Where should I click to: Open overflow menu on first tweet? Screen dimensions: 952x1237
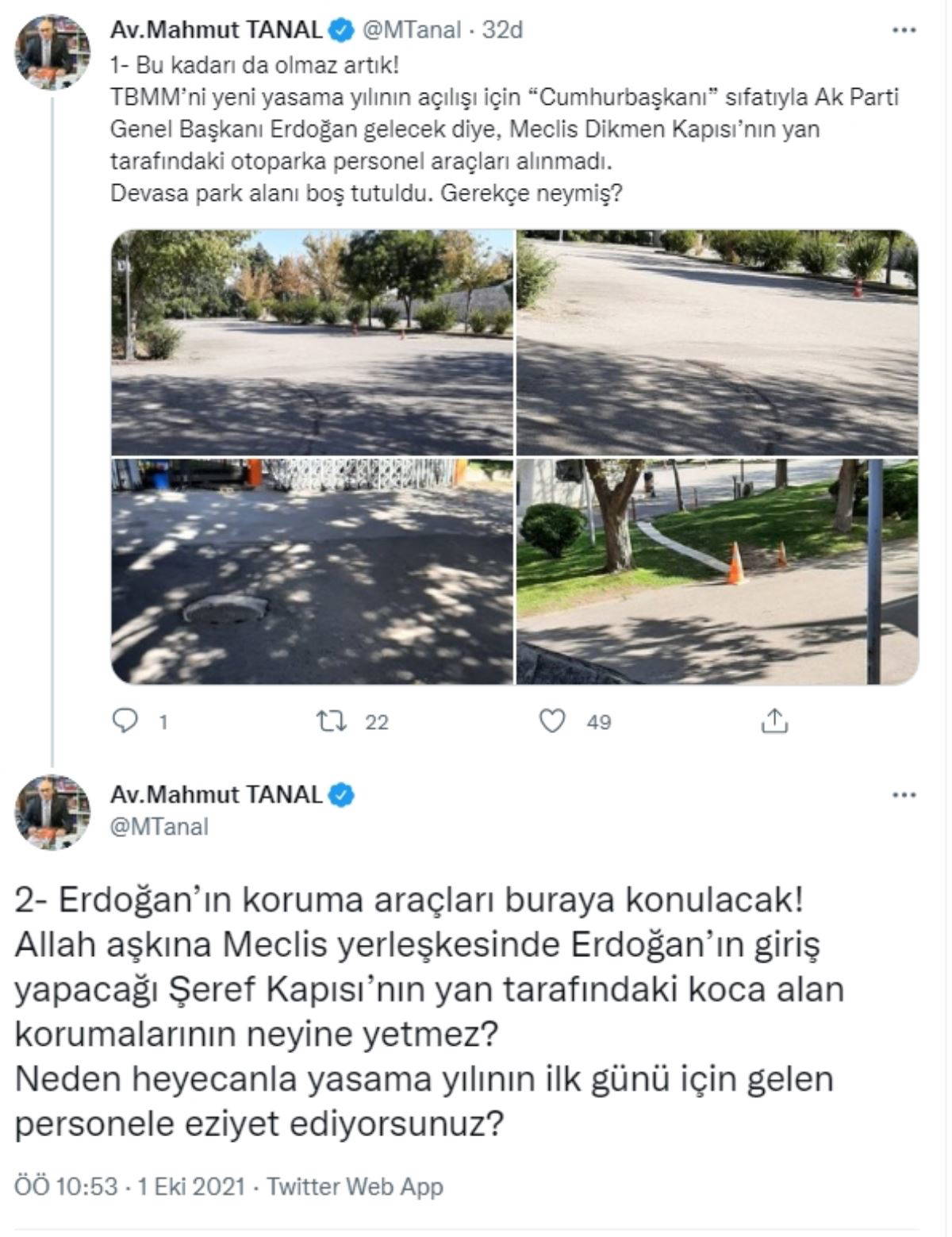click(904, 30)
